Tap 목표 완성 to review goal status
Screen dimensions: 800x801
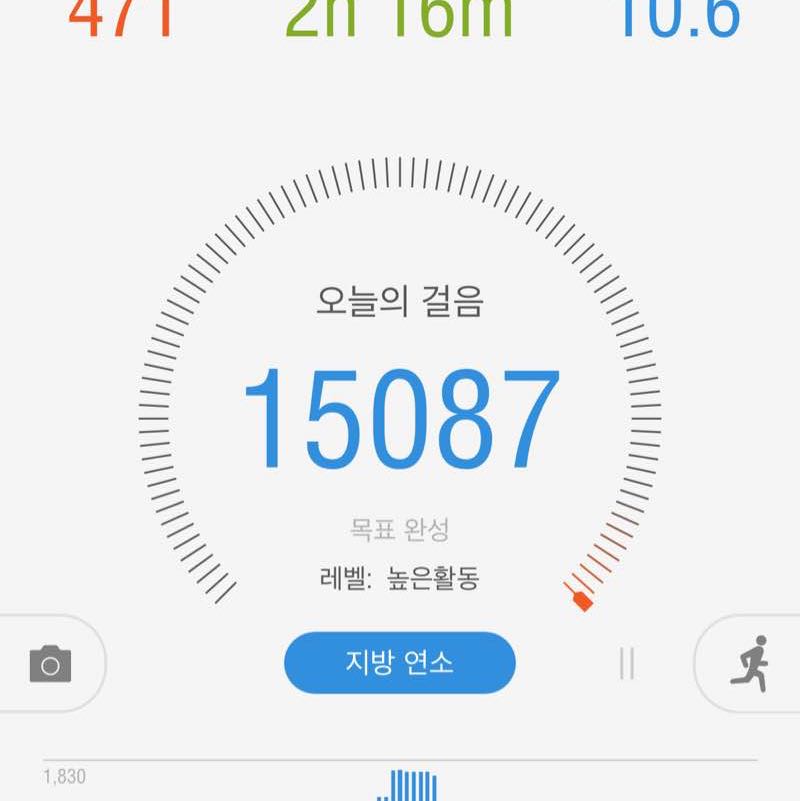[400, 524]
